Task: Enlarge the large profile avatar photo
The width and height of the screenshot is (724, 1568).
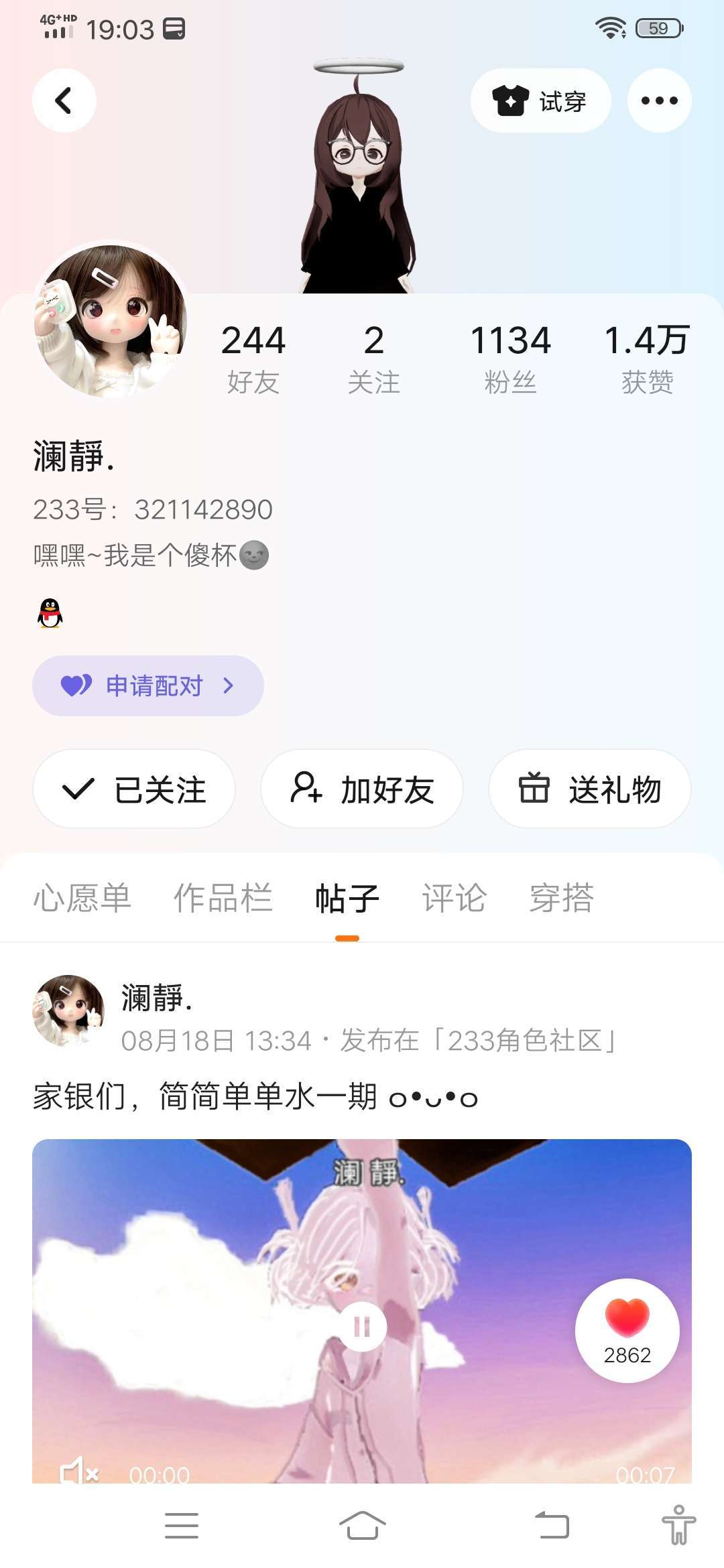Action: pyautogui.click(x=111, y=320)
